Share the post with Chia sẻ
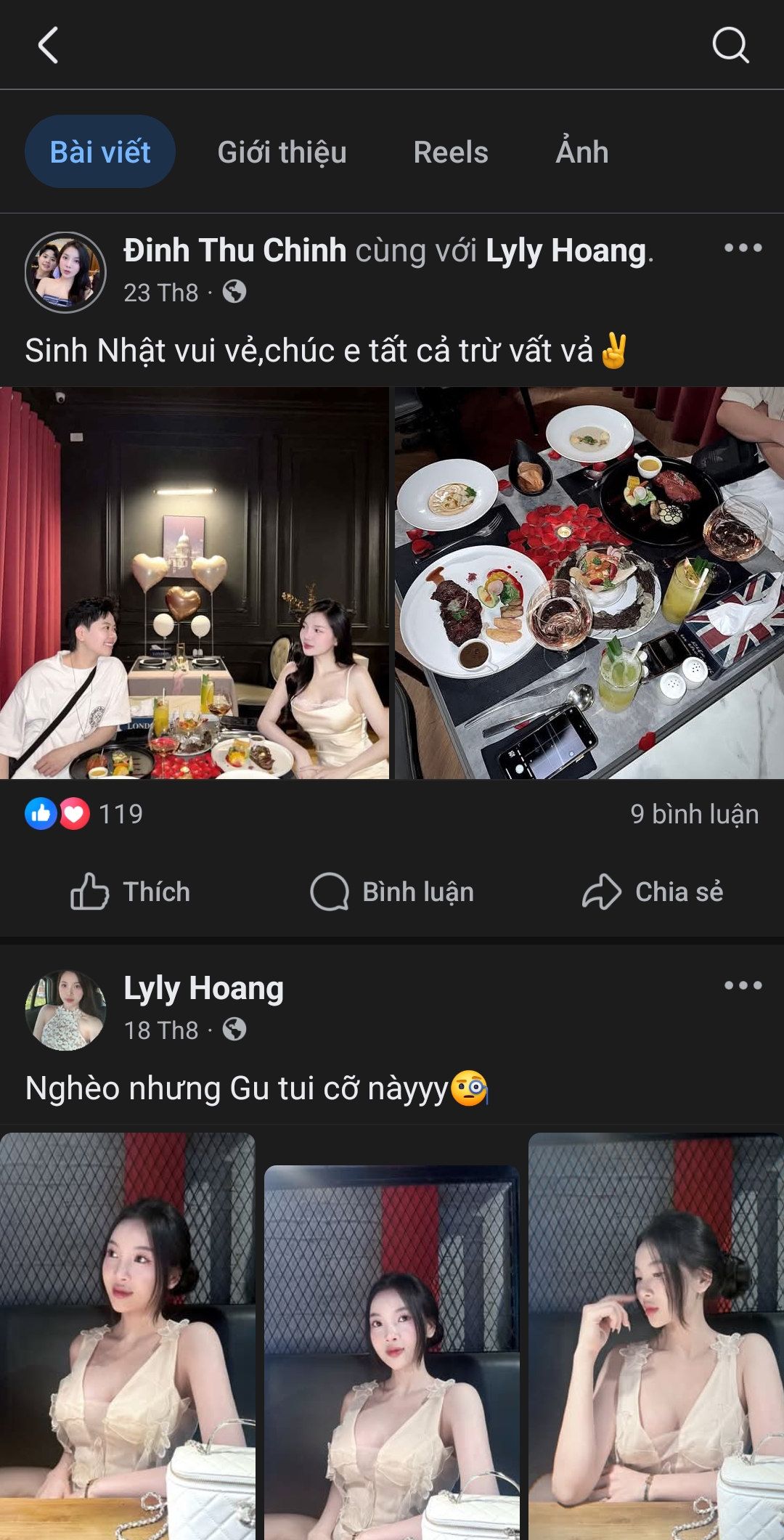The width and height of the screenshot is (784, 1540). click(653, 892)
